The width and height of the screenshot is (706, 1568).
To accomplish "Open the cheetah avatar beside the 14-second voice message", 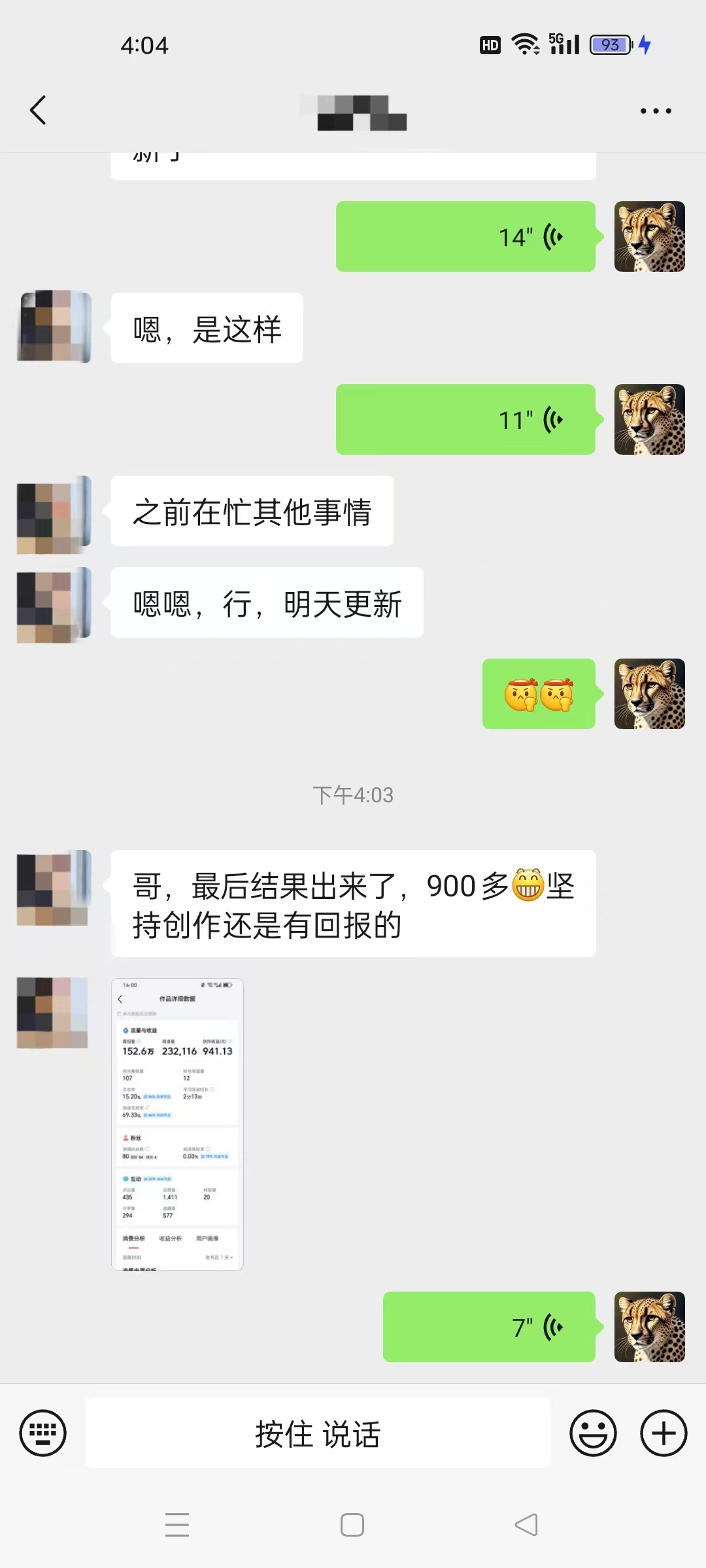I will click(649, 237).
